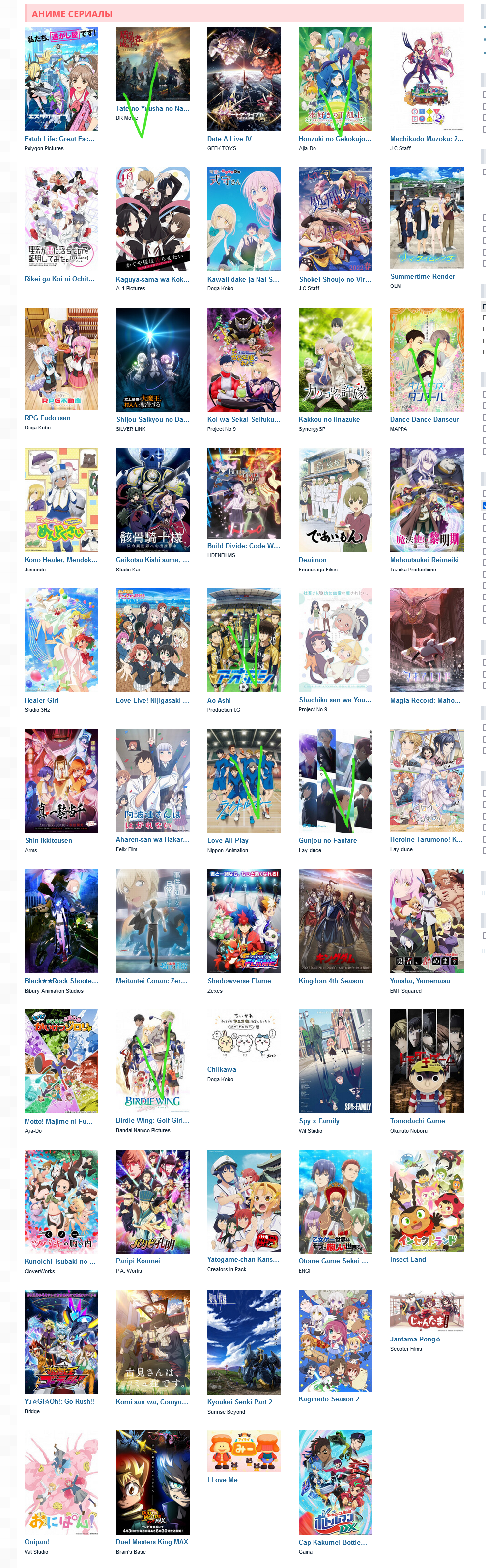The height and width of the screenshot is (1568, 486).
Task: View the Insect Land title link
Action: click(x=407, y=1259)
